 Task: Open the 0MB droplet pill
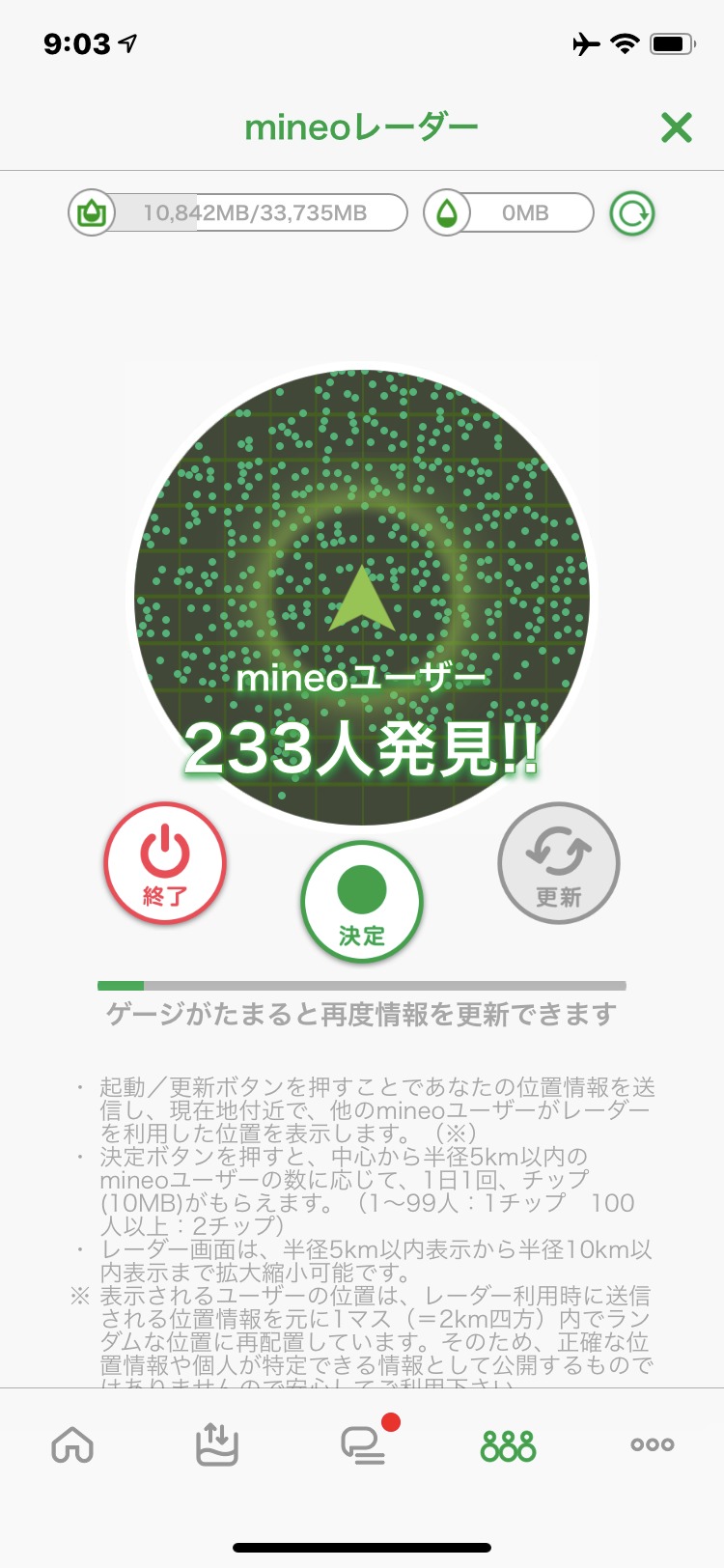pos(509,212)
